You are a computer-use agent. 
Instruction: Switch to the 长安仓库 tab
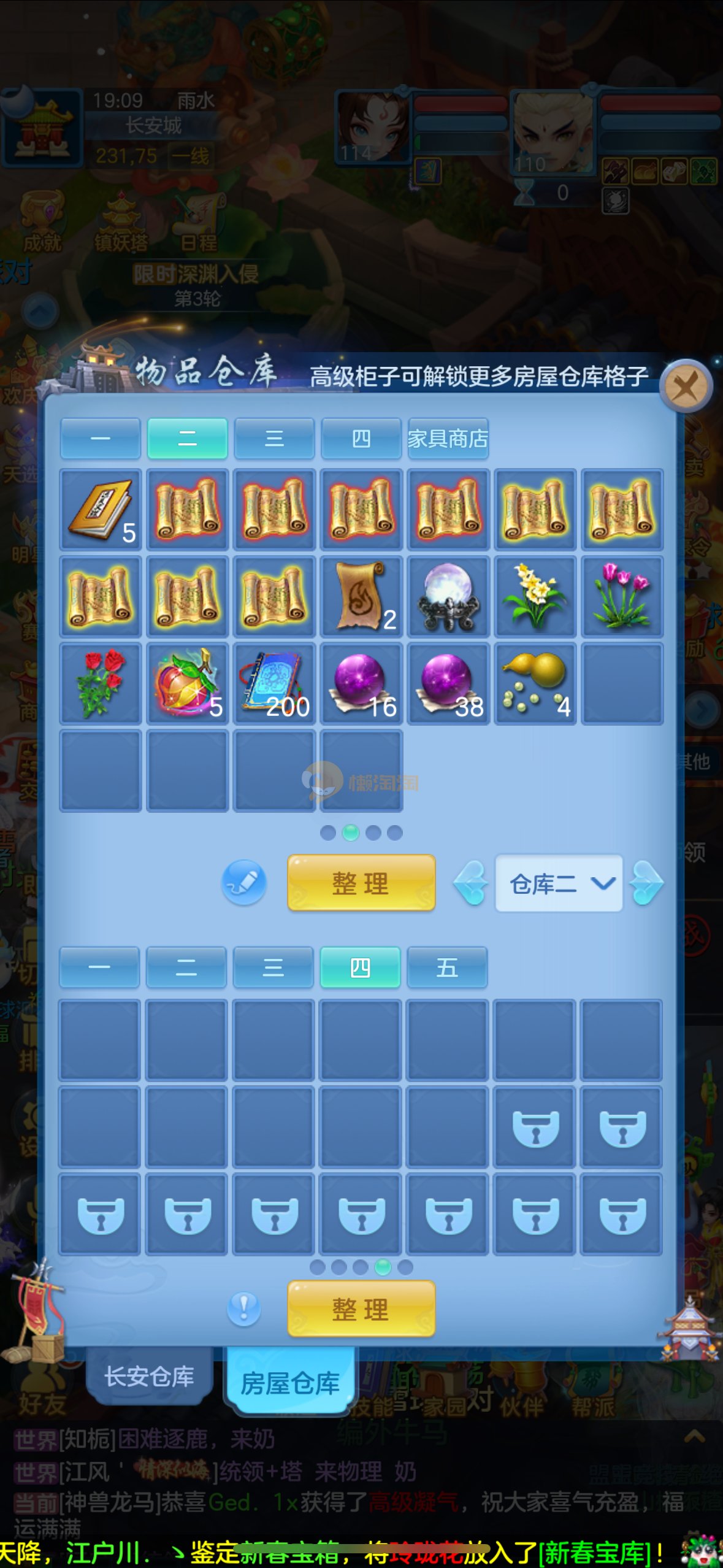click(x=150, y=1376)
